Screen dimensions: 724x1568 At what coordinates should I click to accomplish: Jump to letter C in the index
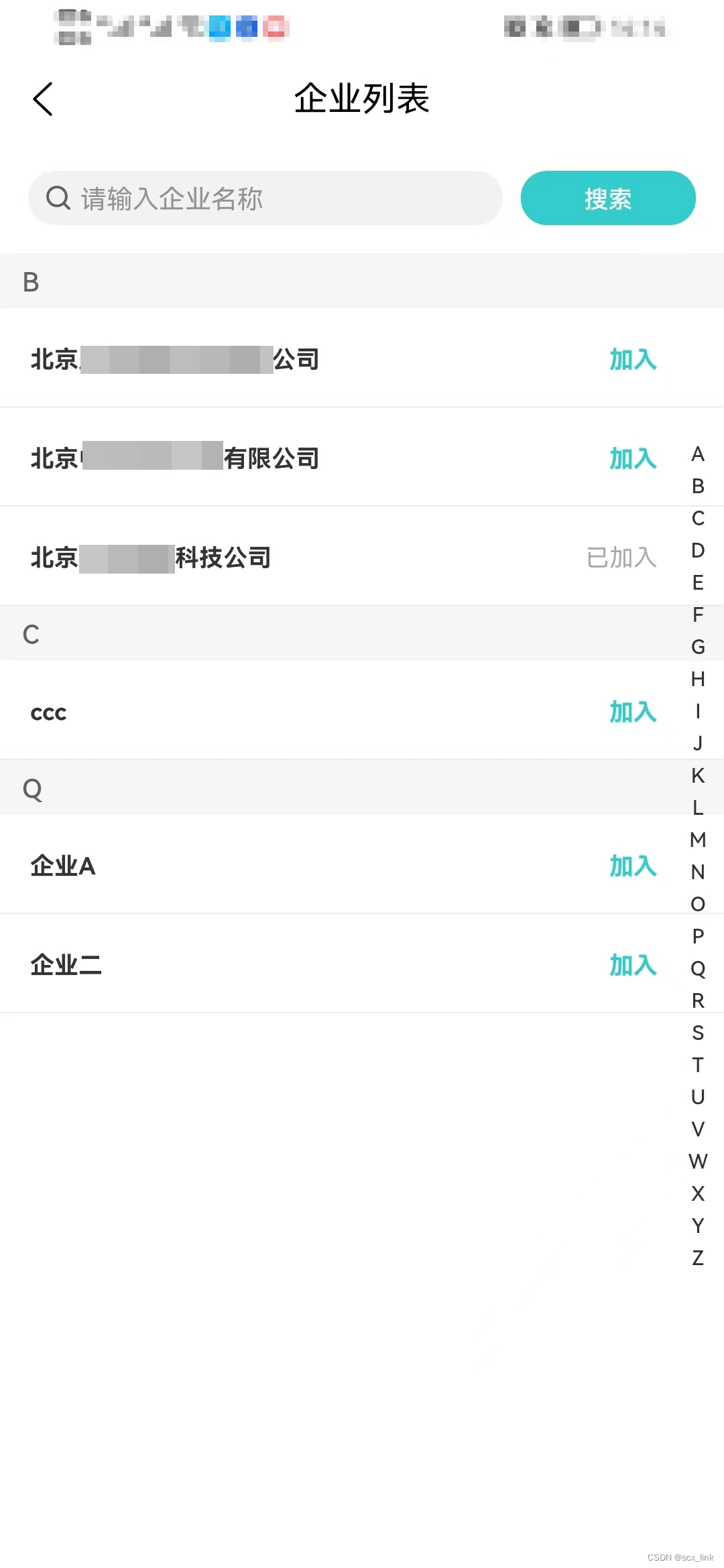tap(698, 518)
